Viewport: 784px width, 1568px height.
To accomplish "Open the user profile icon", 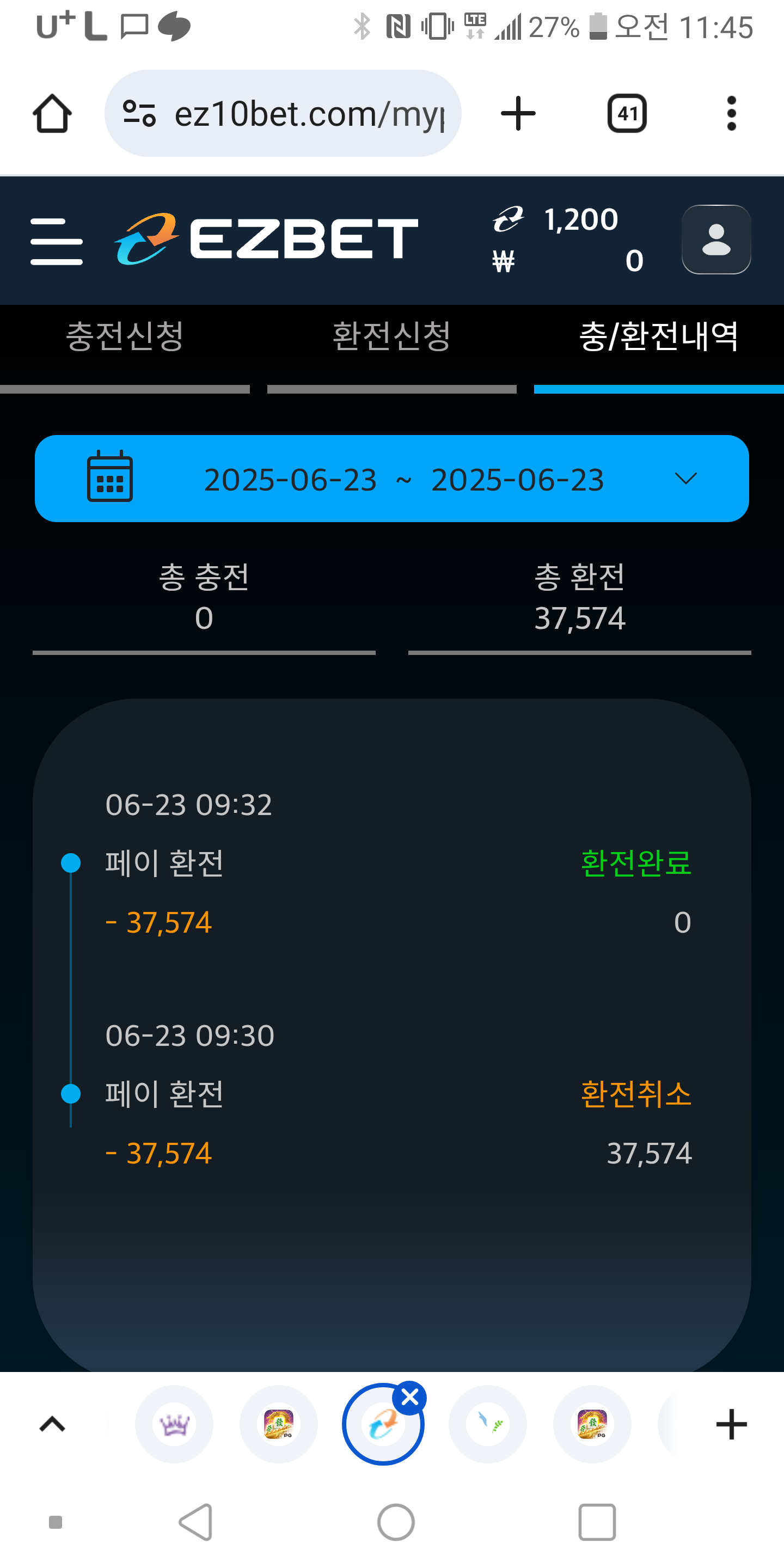I will [716, 239].
